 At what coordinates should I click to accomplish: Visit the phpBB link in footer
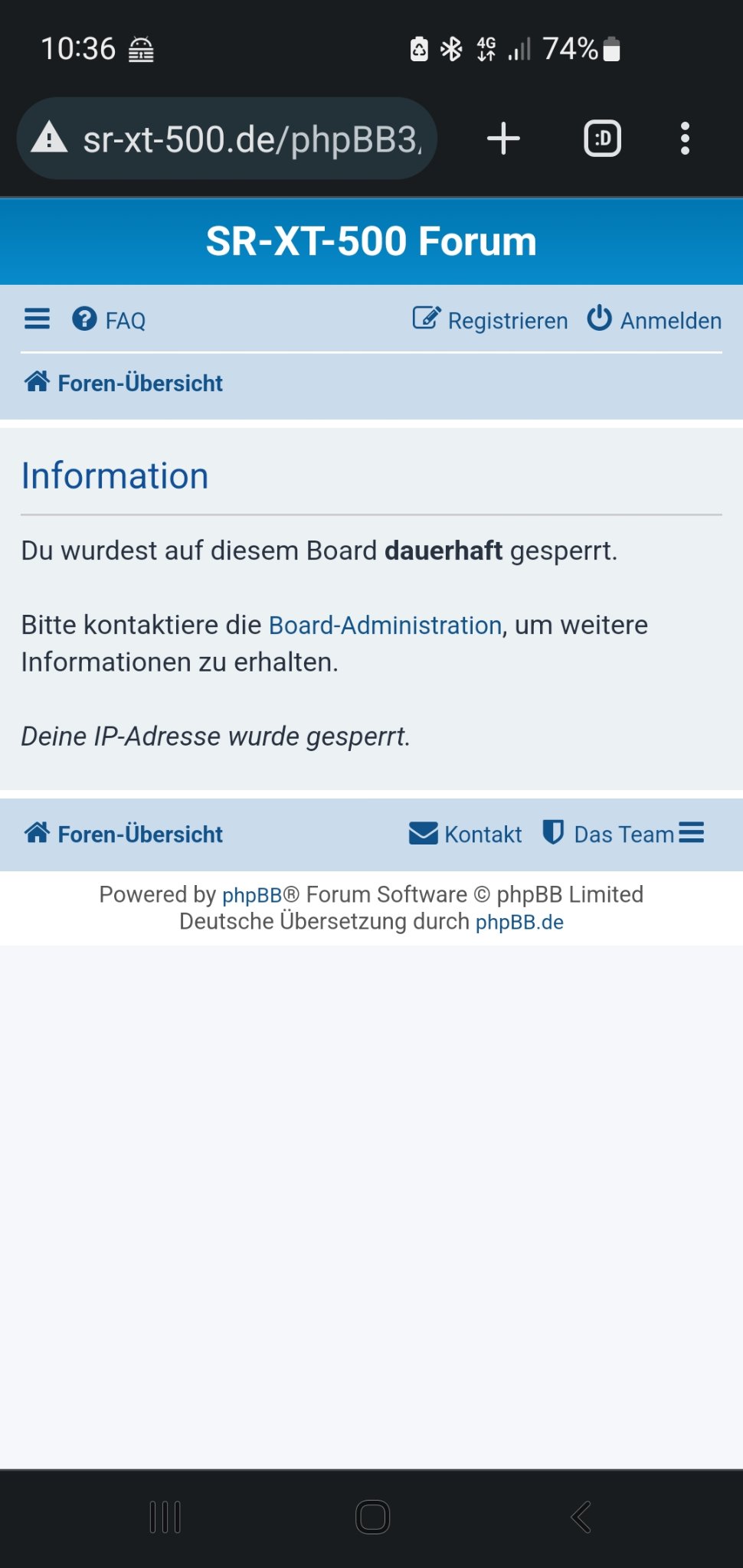tap(252, 895)
